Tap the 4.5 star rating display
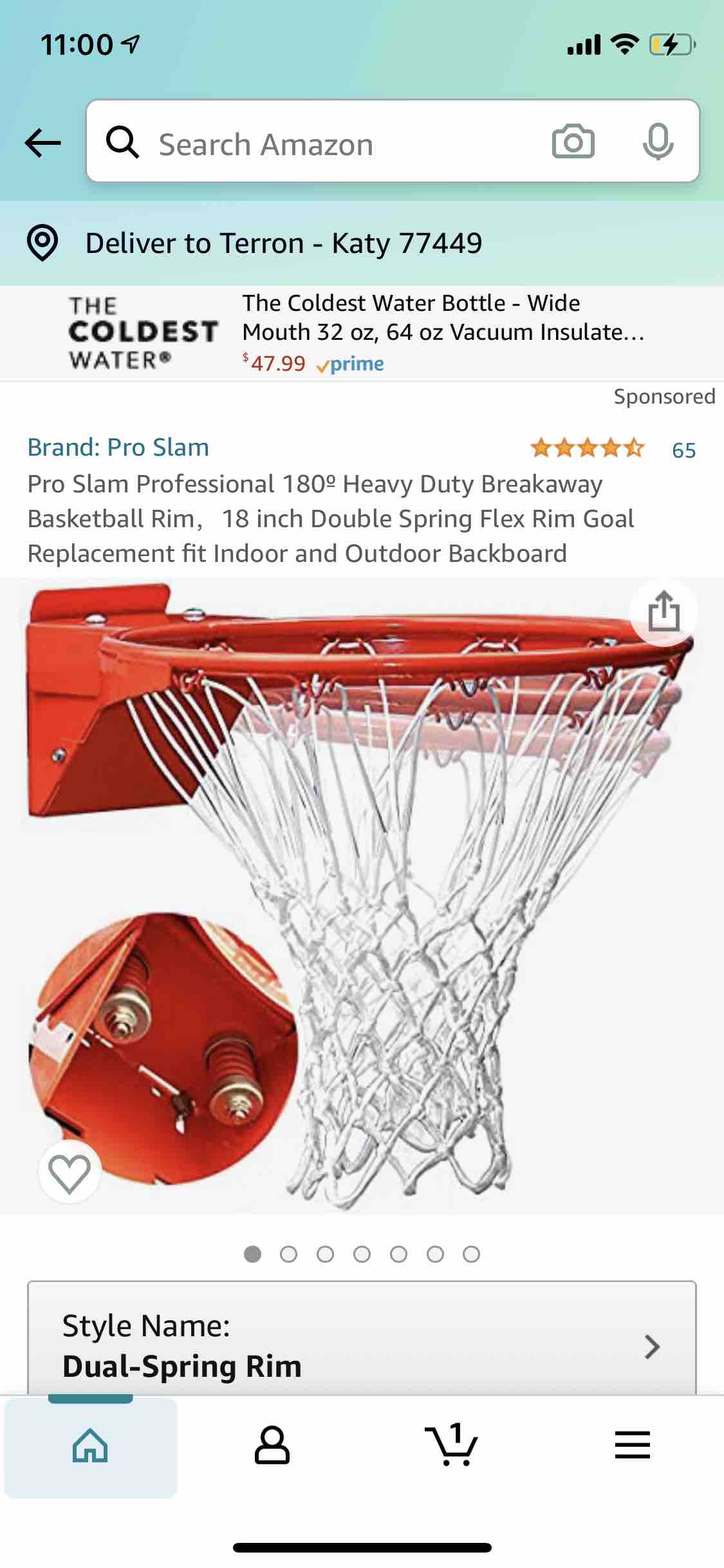Screen dimensions: 724x1568 pyautogui.click(x=588, y=447)
